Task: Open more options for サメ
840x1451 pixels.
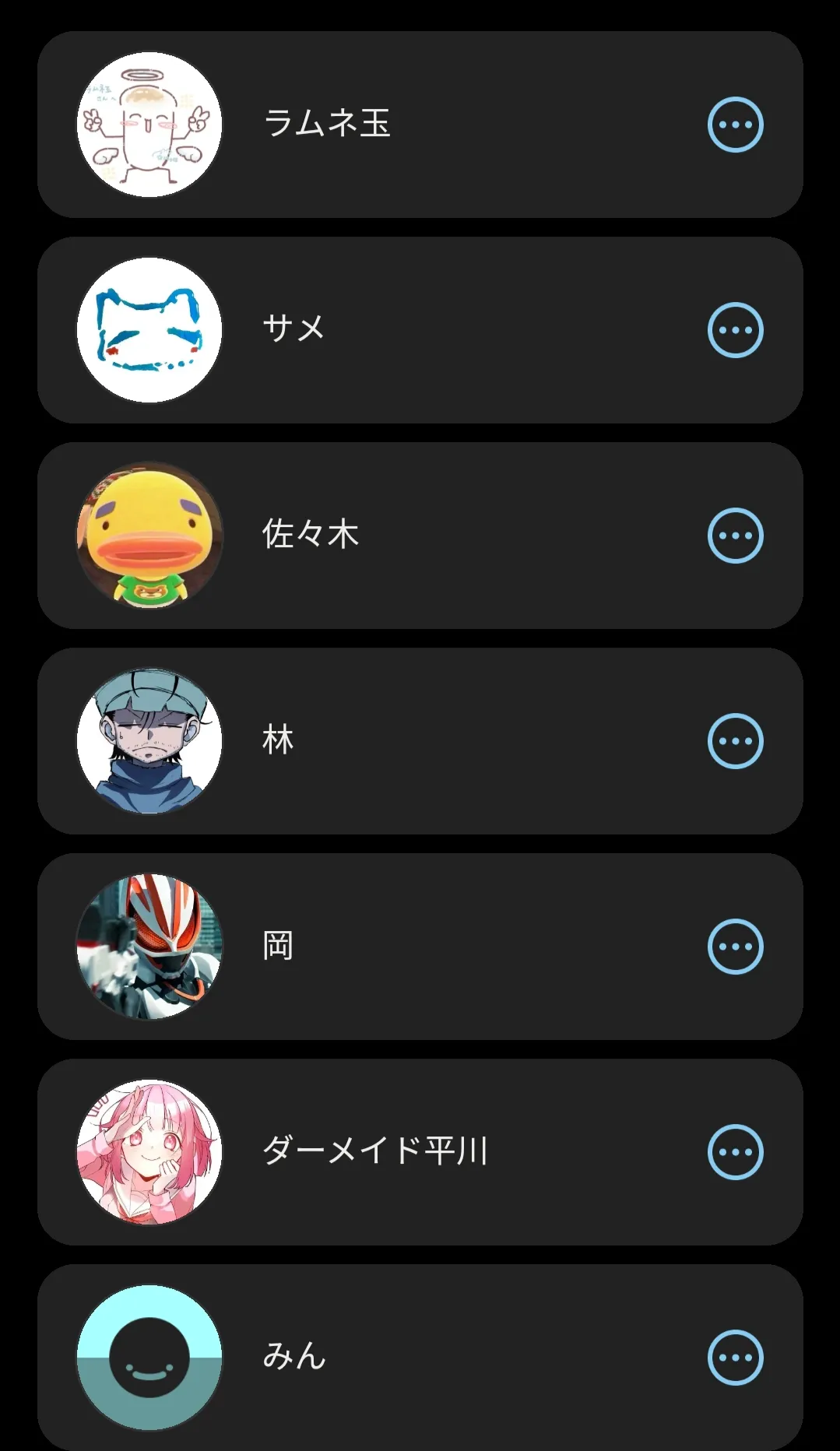Action: tap(735, 330)
